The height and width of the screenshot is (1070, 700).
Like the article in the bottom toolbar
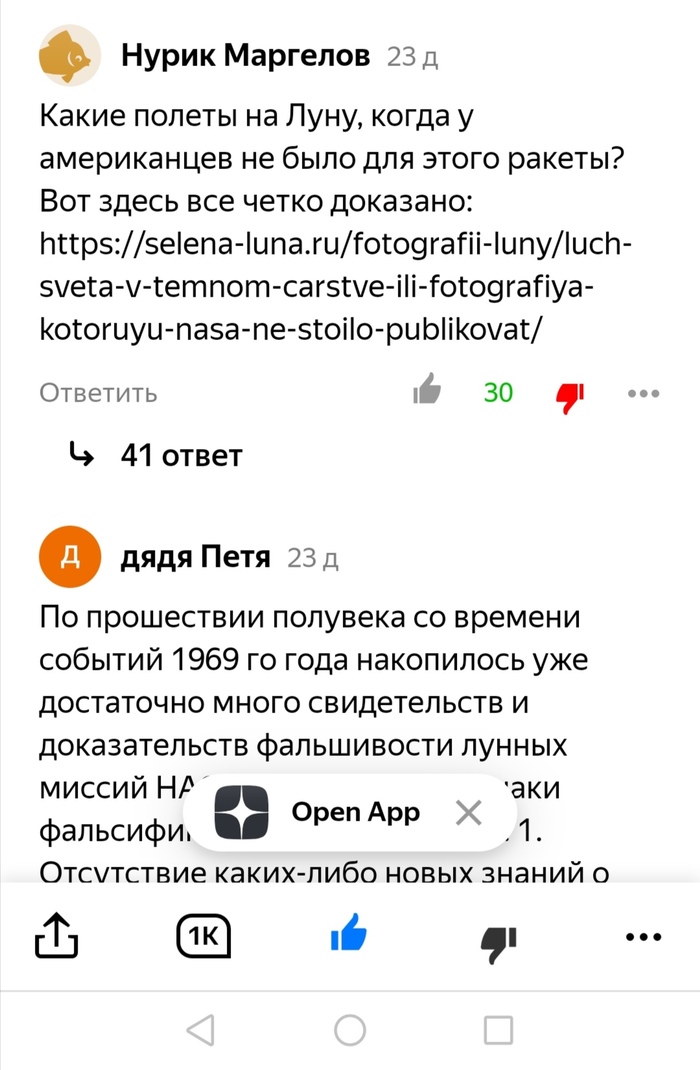348,936
